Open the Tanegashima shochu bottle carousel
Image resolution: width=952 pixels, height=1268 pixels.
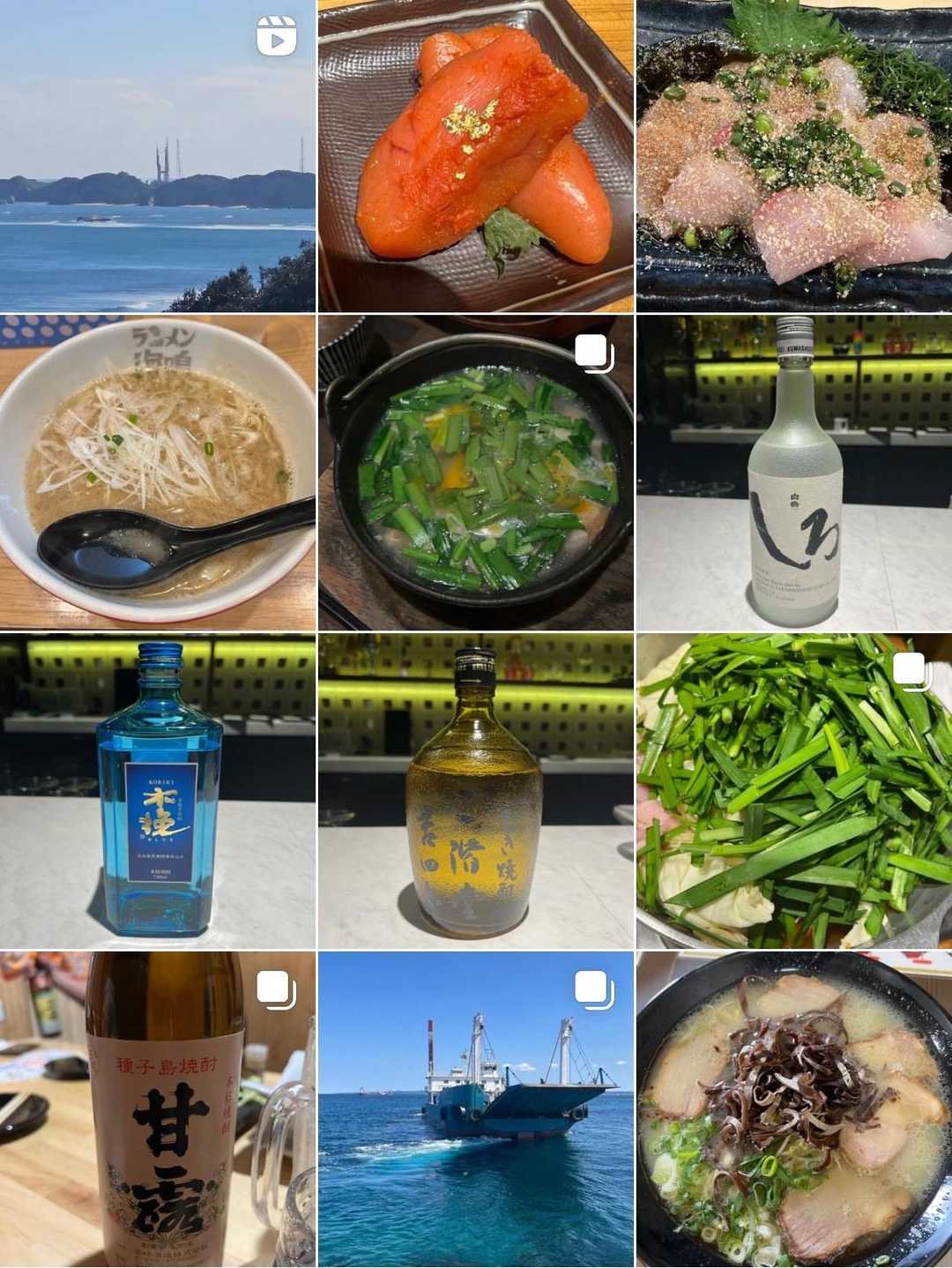pyautogui.click(x=158, y=1109)
